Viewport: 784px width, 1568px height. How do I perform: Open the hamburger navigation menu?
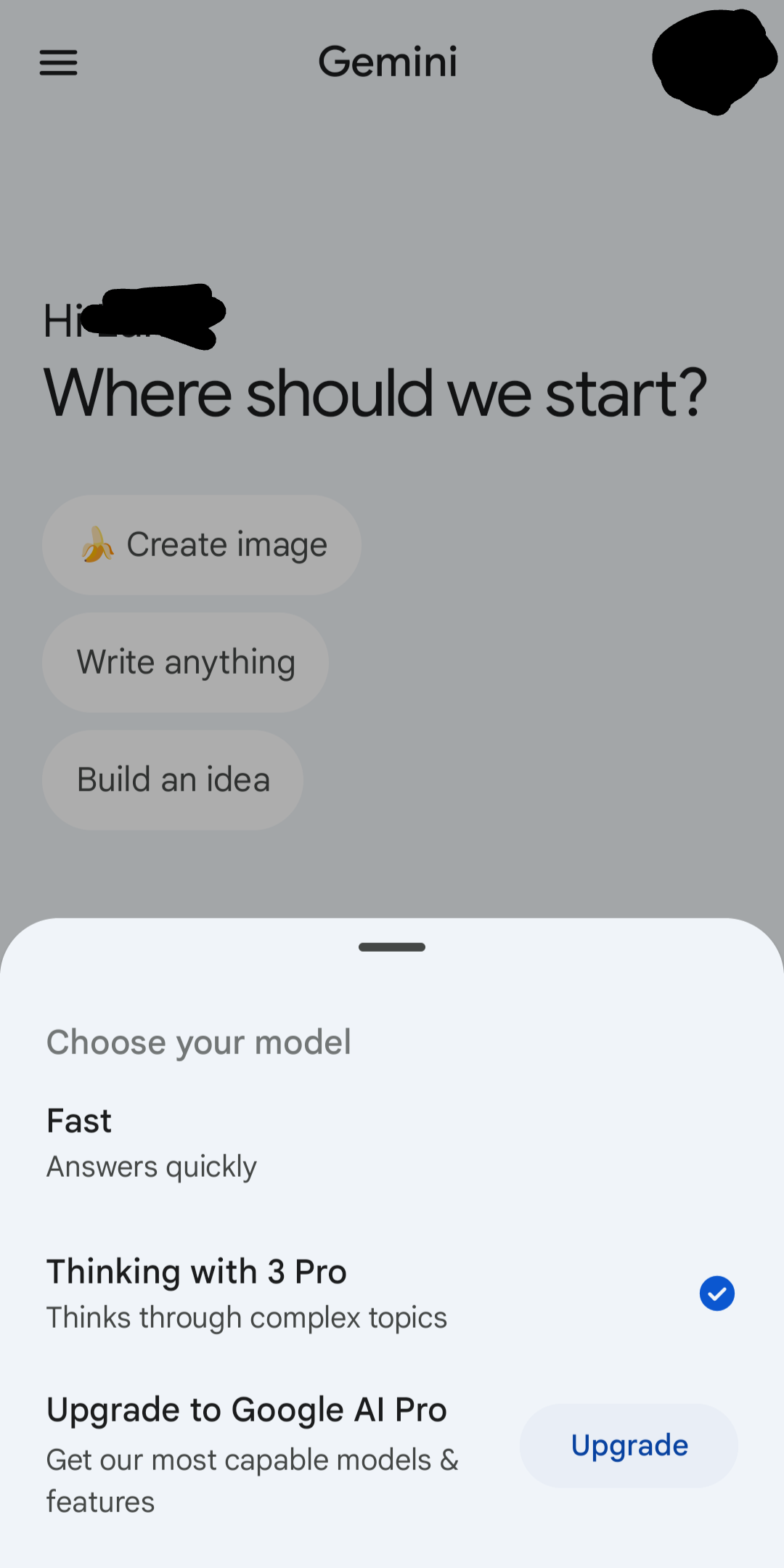[x=58, y=63]
